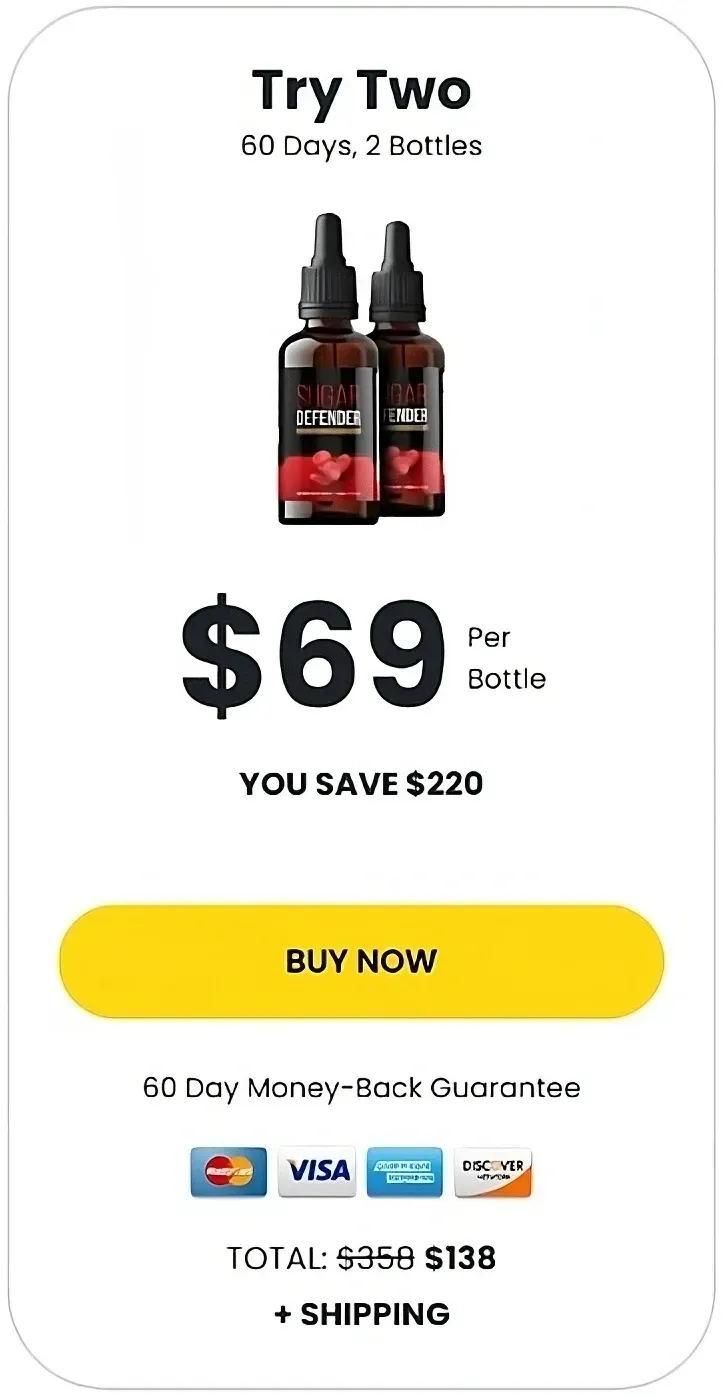Select the VISA payment icon
The height and width of the screenshot is (1398, 723).
tap(316, 1171)
